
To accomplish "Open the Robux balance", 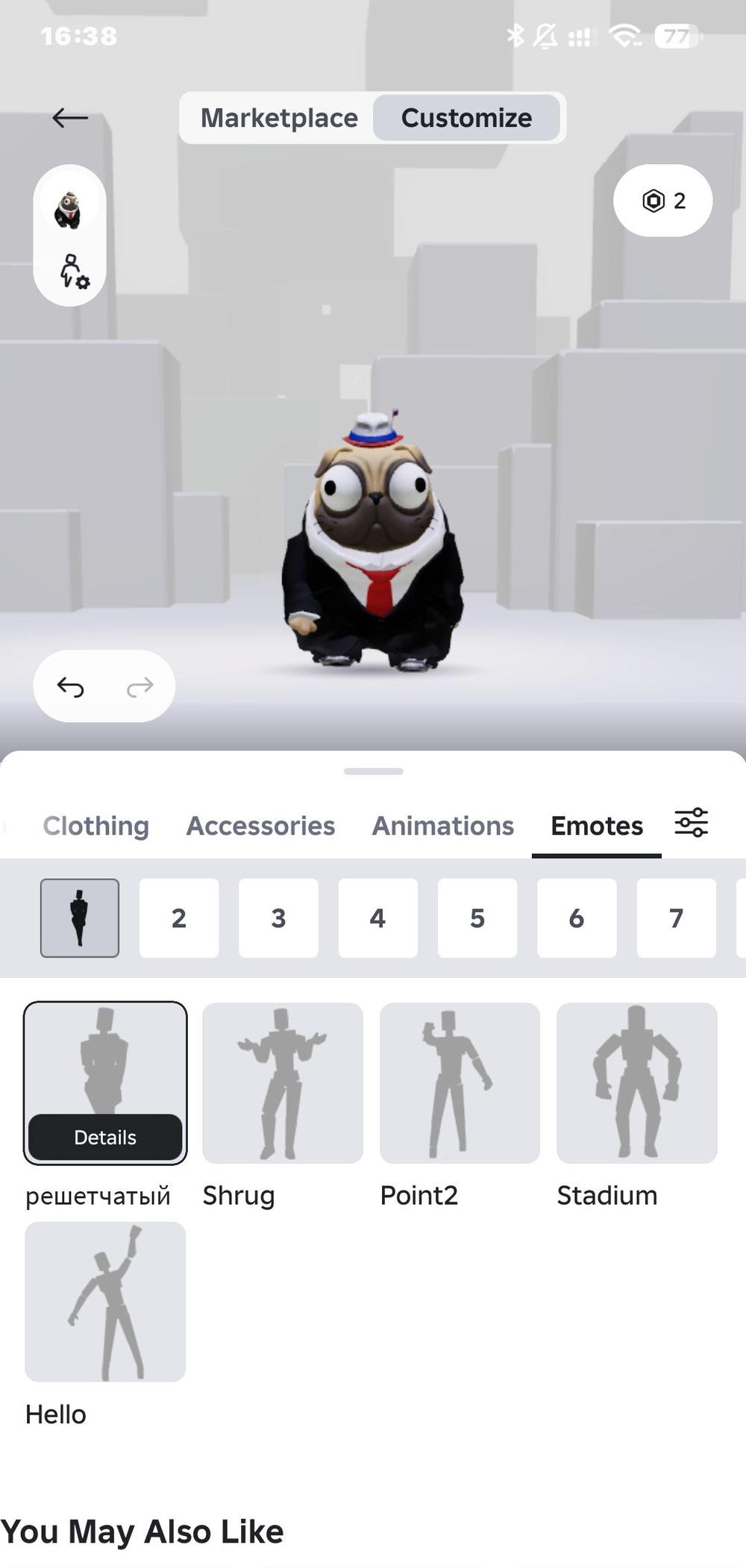I will click(x=662, y=201).
